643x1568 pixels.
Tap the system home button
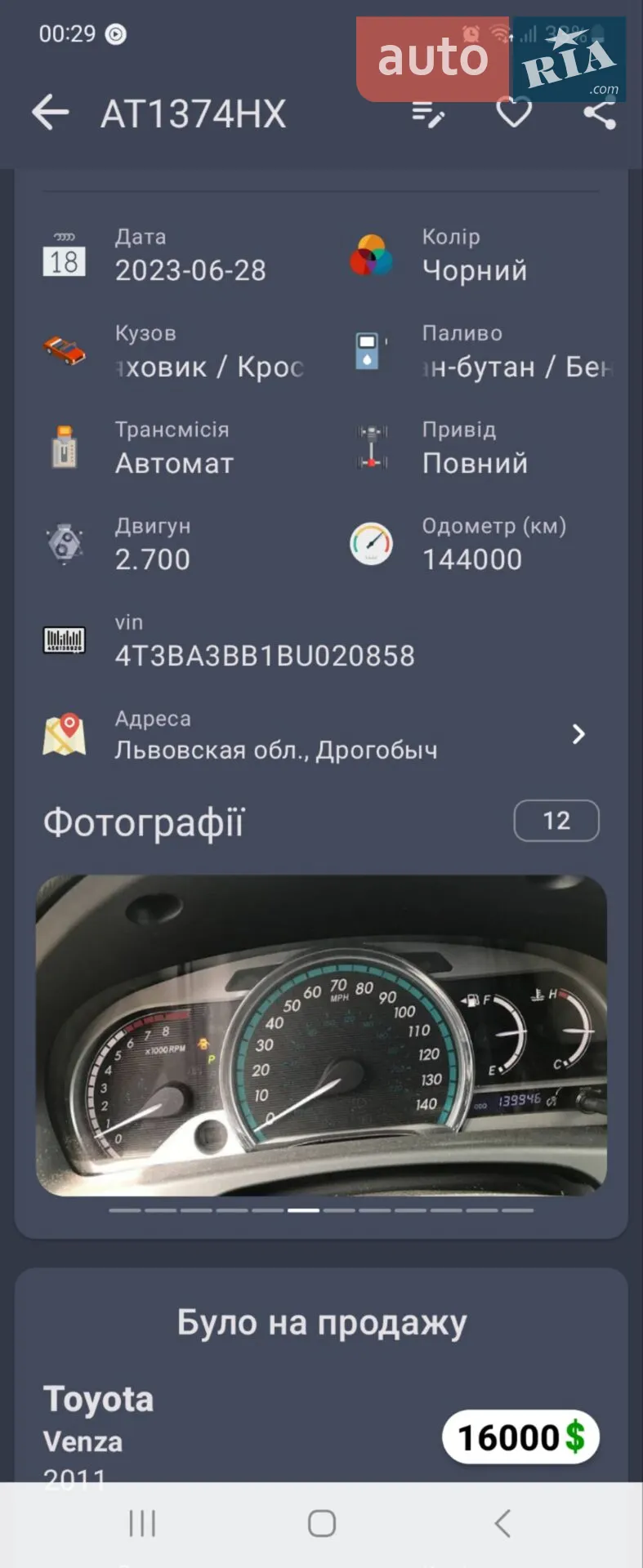click(x=322, y=1523)
